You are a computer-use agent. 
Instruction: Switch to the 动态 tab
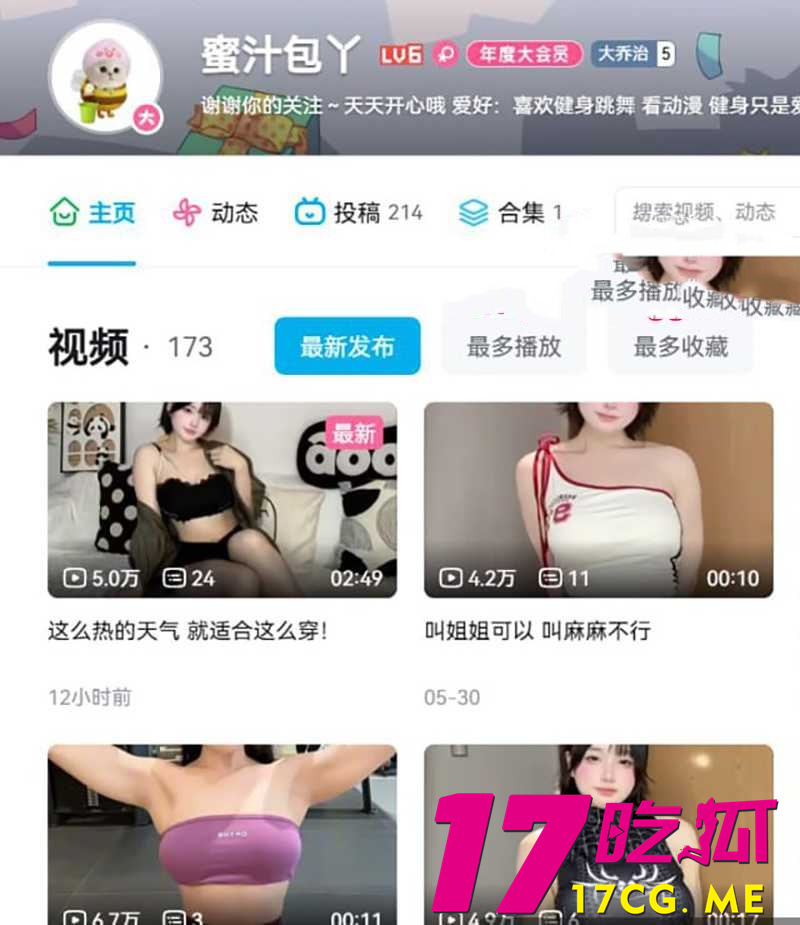tap(235, 211)
